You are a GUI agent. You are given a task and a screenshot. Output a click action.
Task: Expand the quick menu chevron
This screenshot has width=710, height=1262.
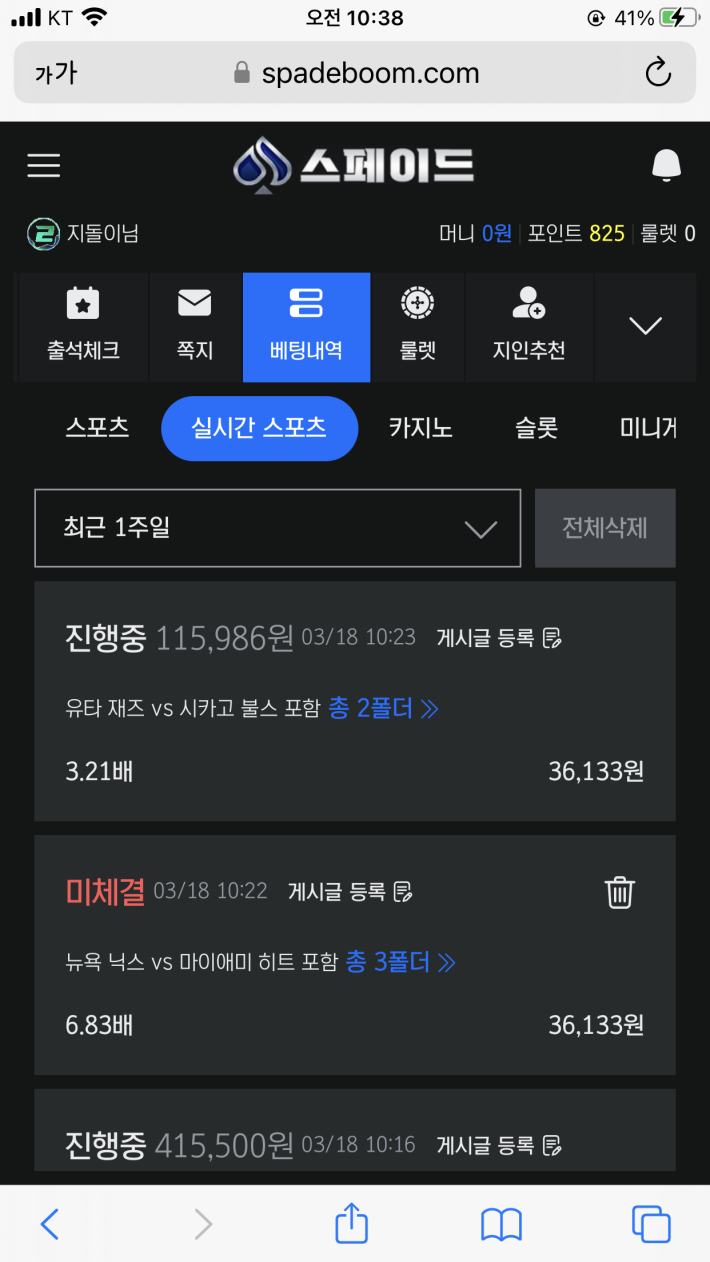(x=645, y=326)
